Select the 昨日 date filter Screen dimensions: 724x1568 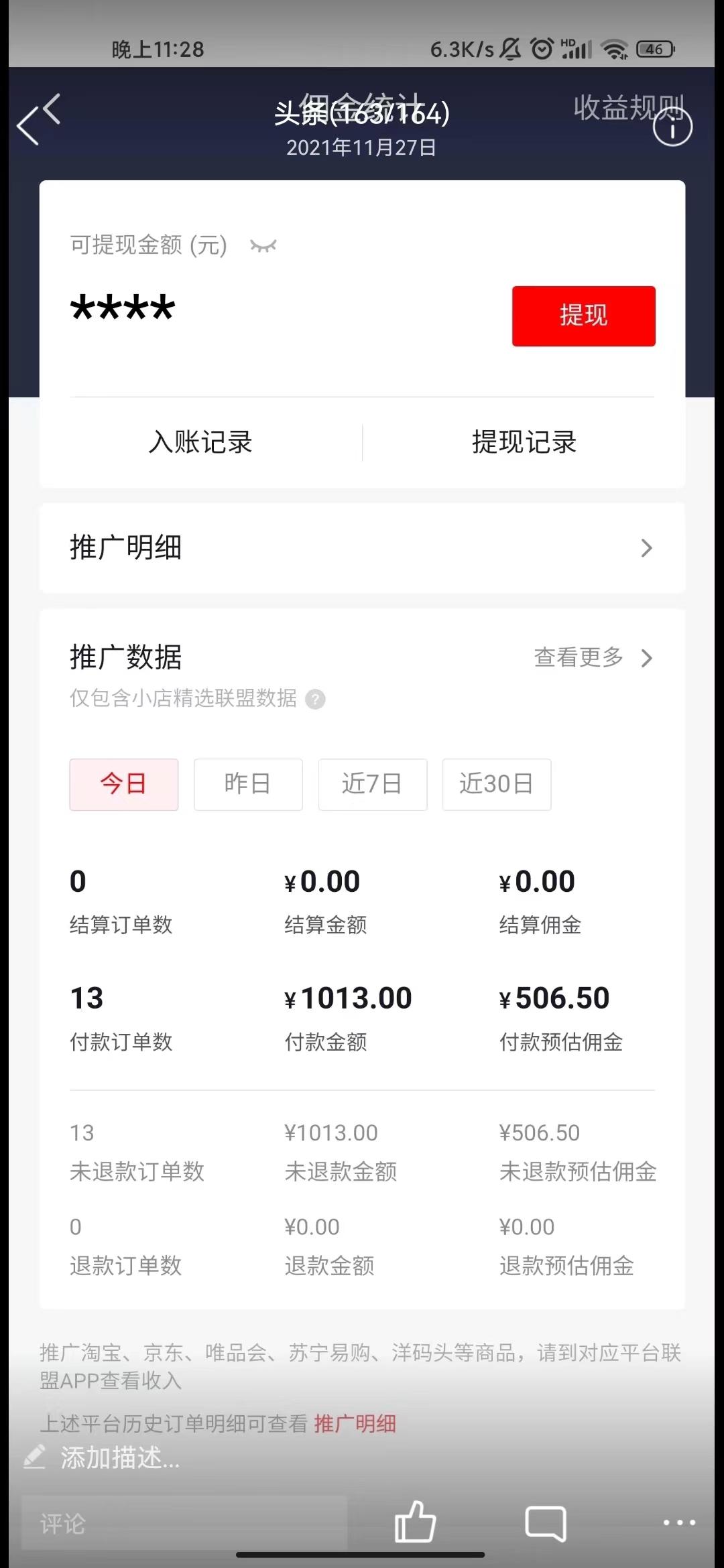click(248, 784)
